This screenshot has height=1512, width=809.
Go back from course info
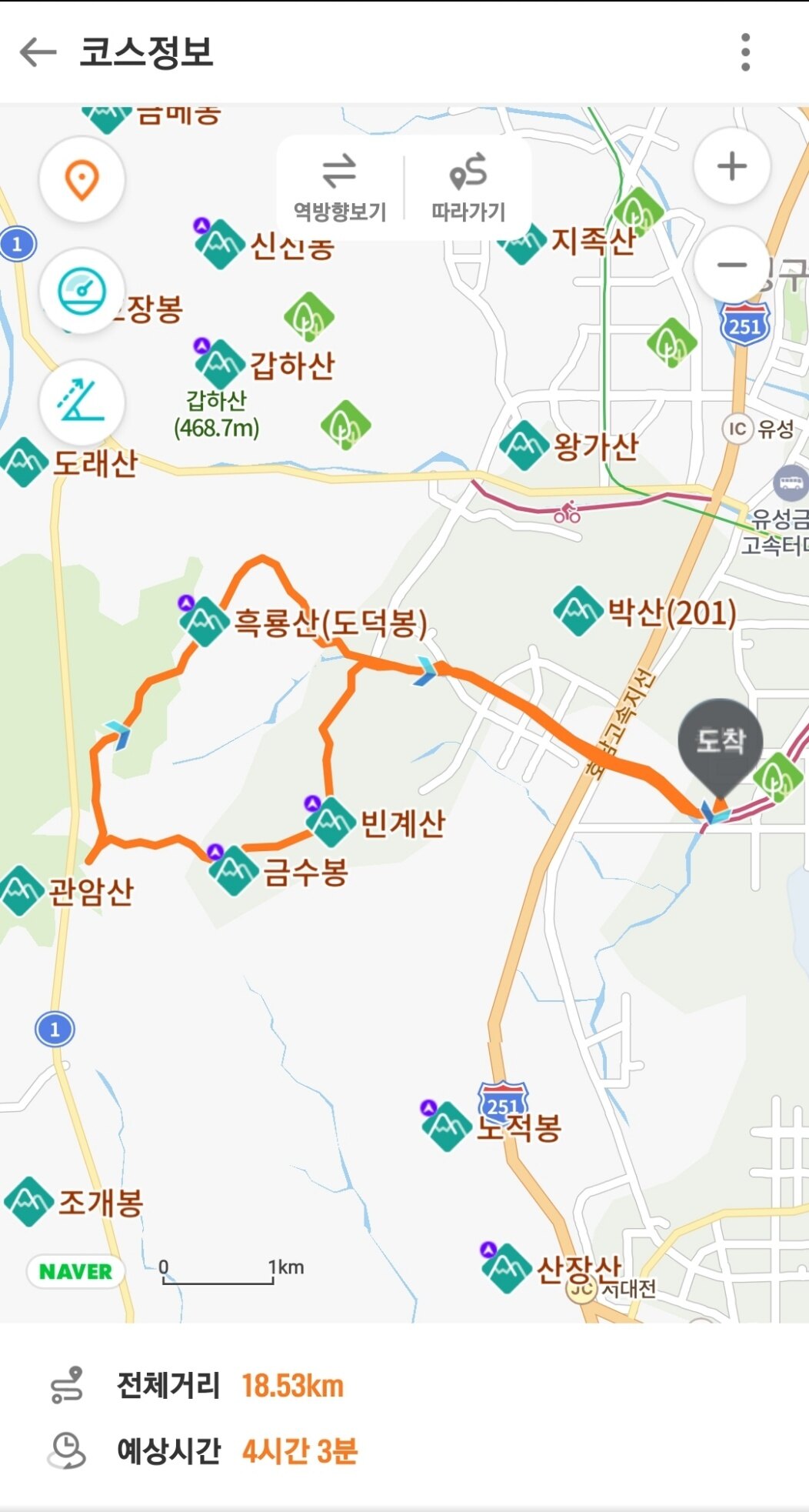38,52
